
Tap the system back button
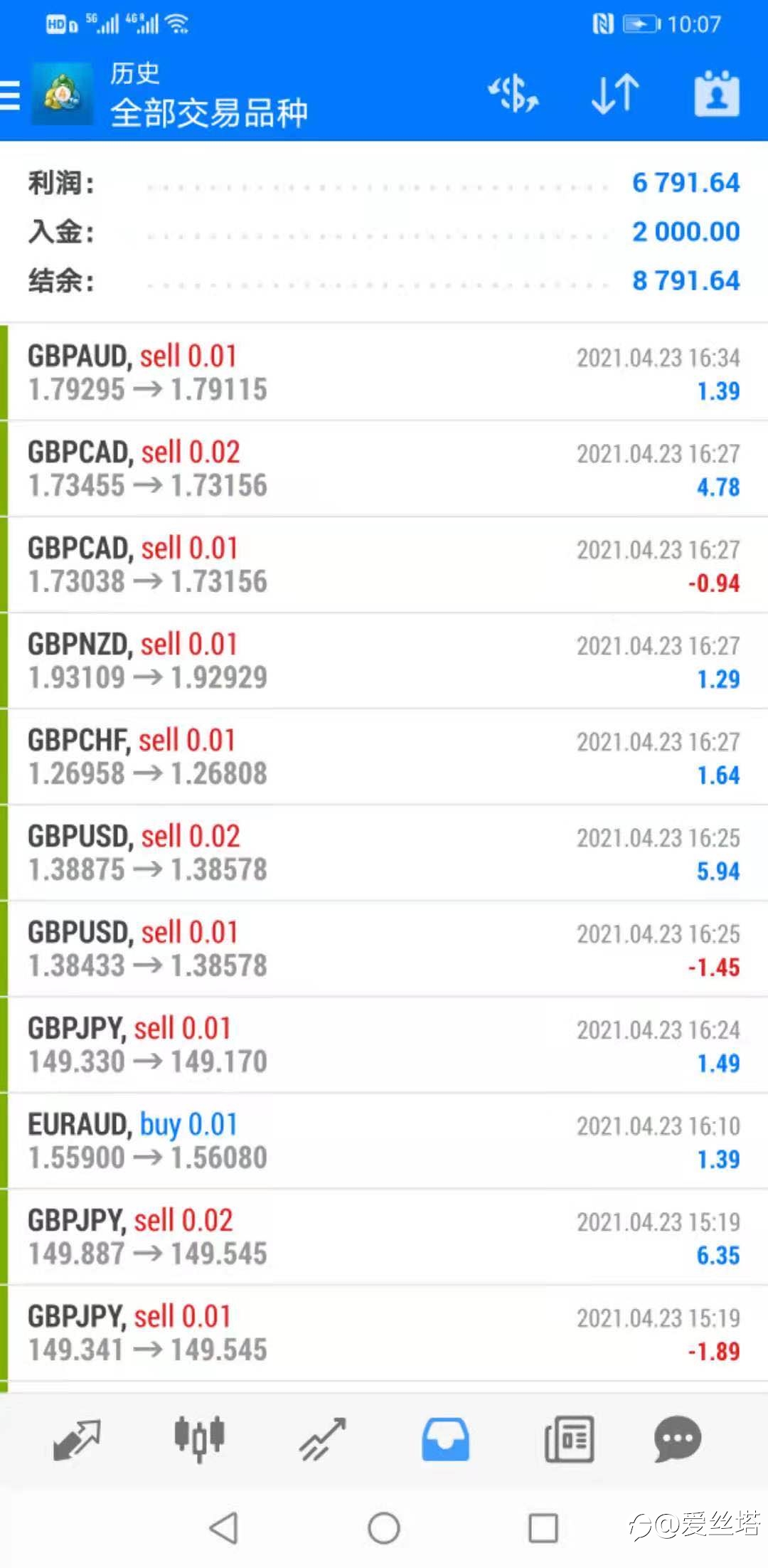223,1527
